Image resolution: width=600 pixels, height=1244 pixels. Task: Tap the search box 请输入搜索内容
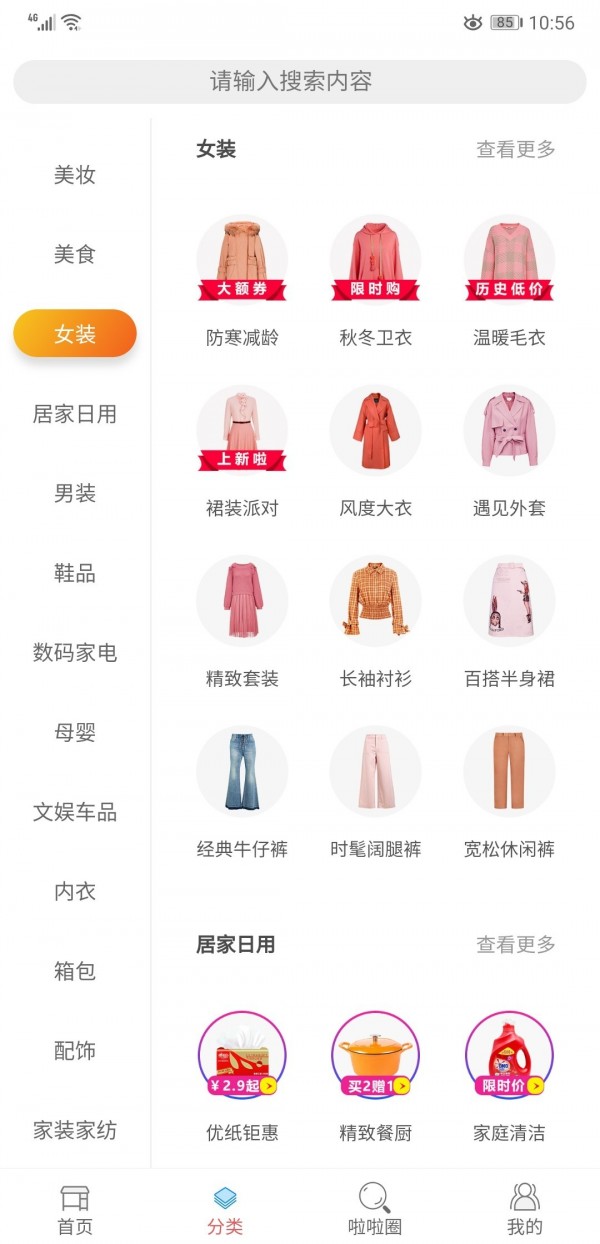click(299, 82)
